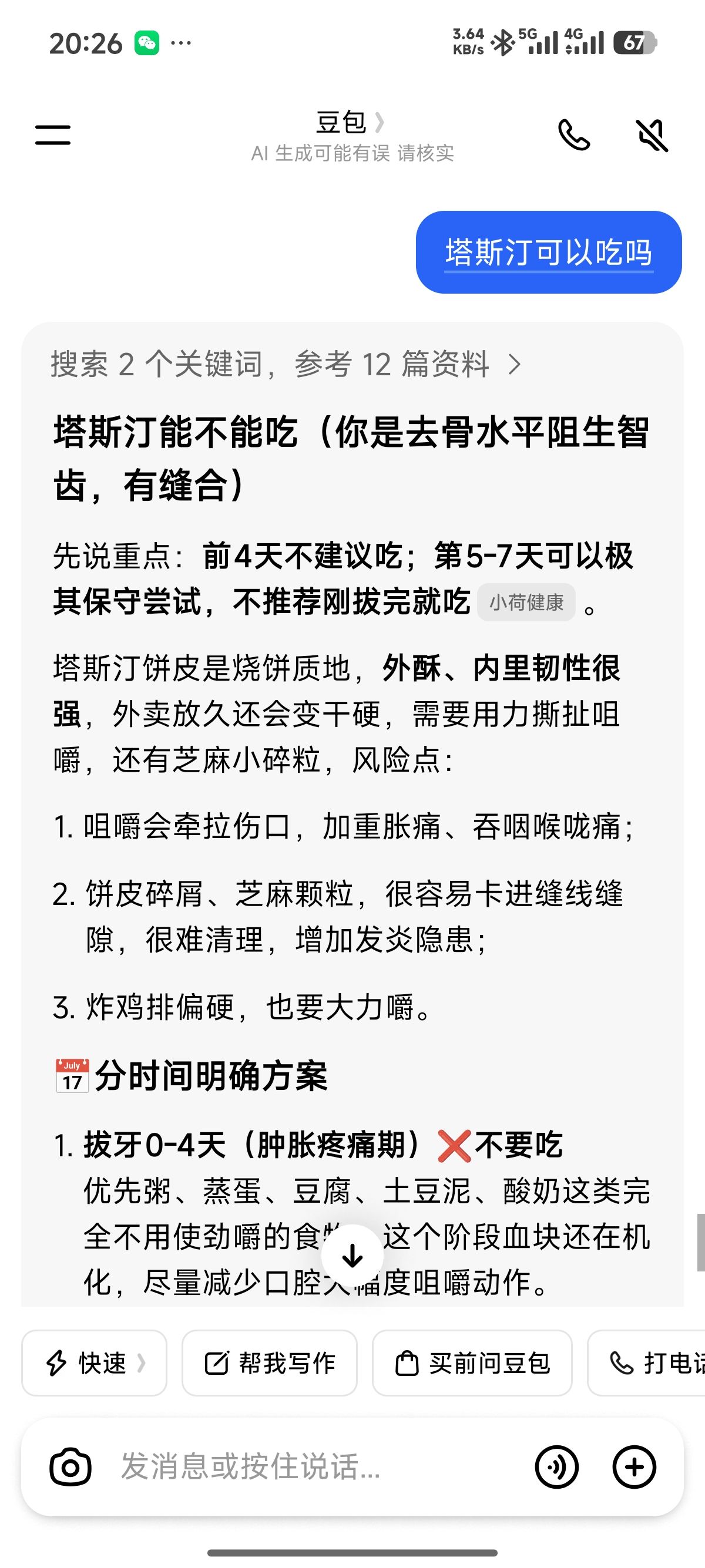Open the hamburger menu drawer
Image resolution: width=705 pixels, height=1568 pixels.
click(x=53, y=135)
